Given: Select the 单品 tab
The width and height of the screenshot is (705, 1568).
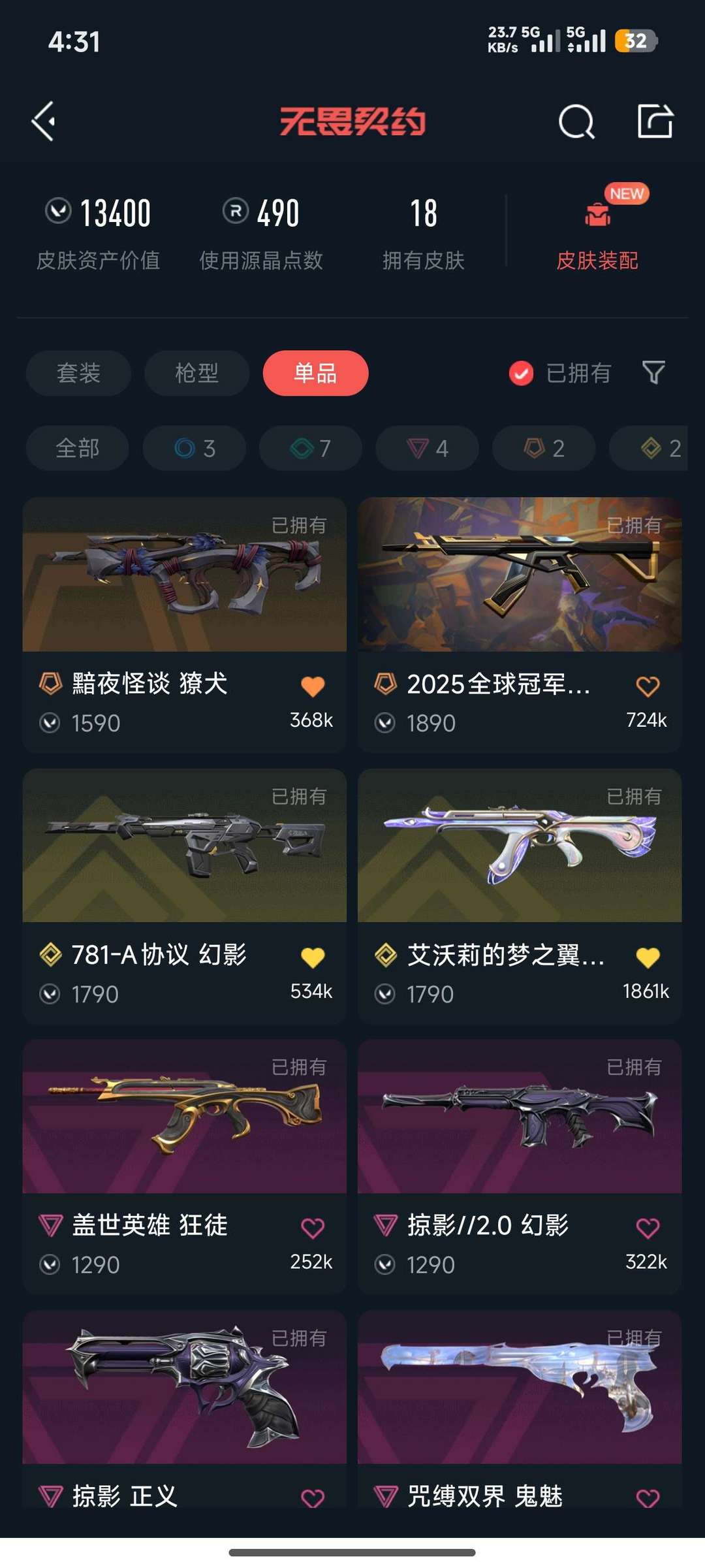Looking at the screenshot, I should tap(315, 374).
